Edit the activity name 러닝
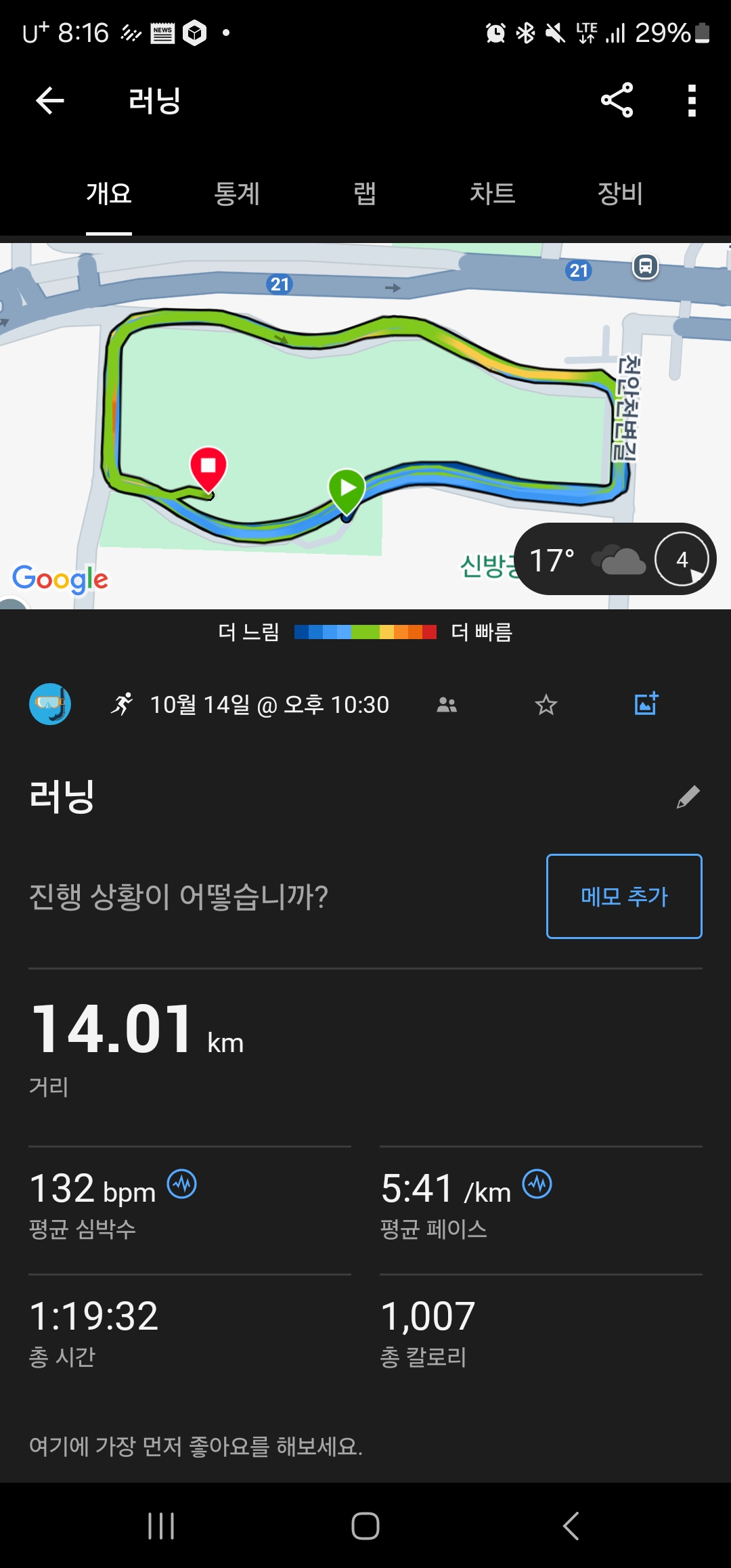731x1568 pixels. point(688,797)
